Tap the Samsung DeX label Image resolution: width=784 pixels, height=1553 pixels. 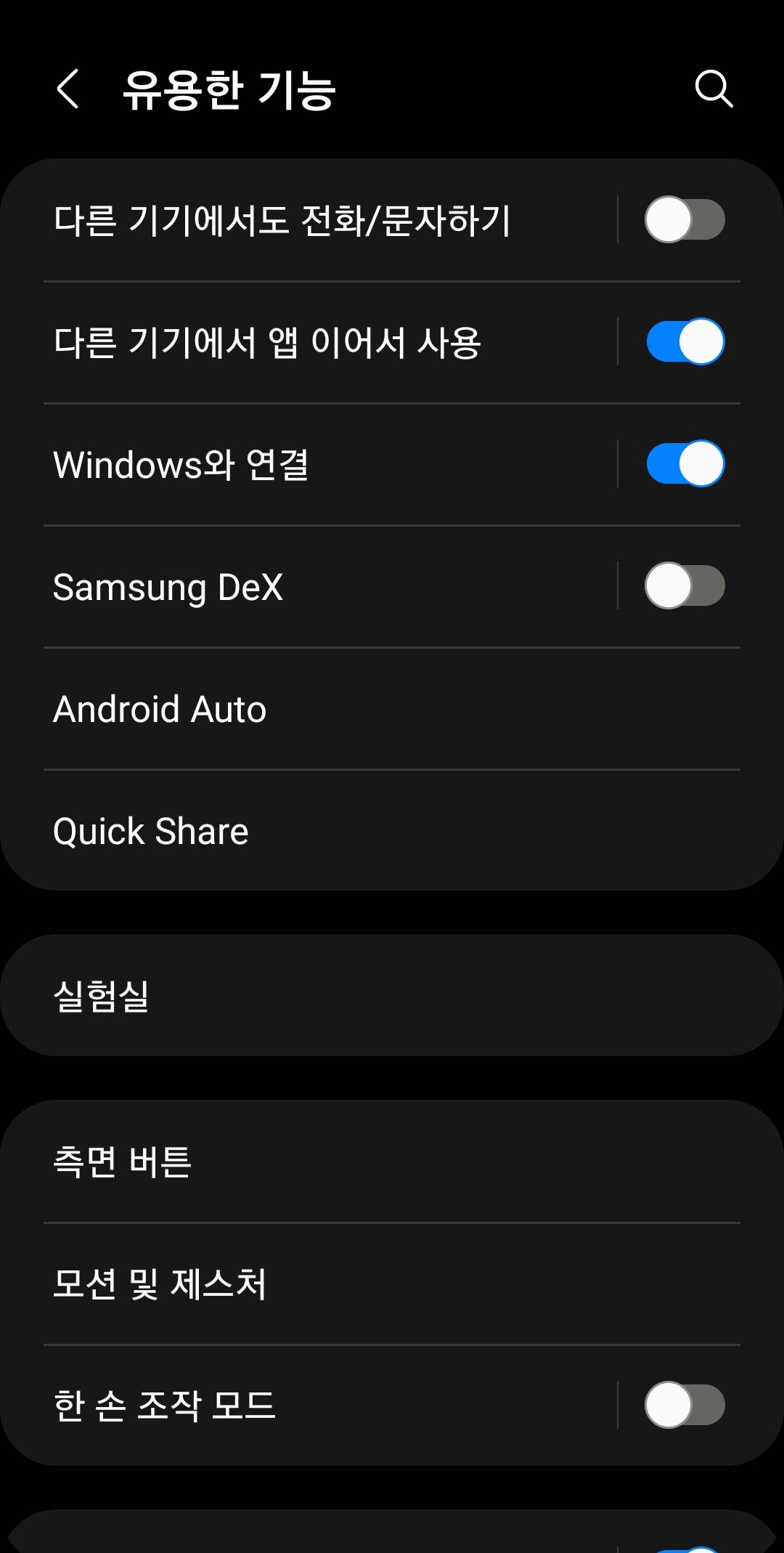tap(168, 586)
